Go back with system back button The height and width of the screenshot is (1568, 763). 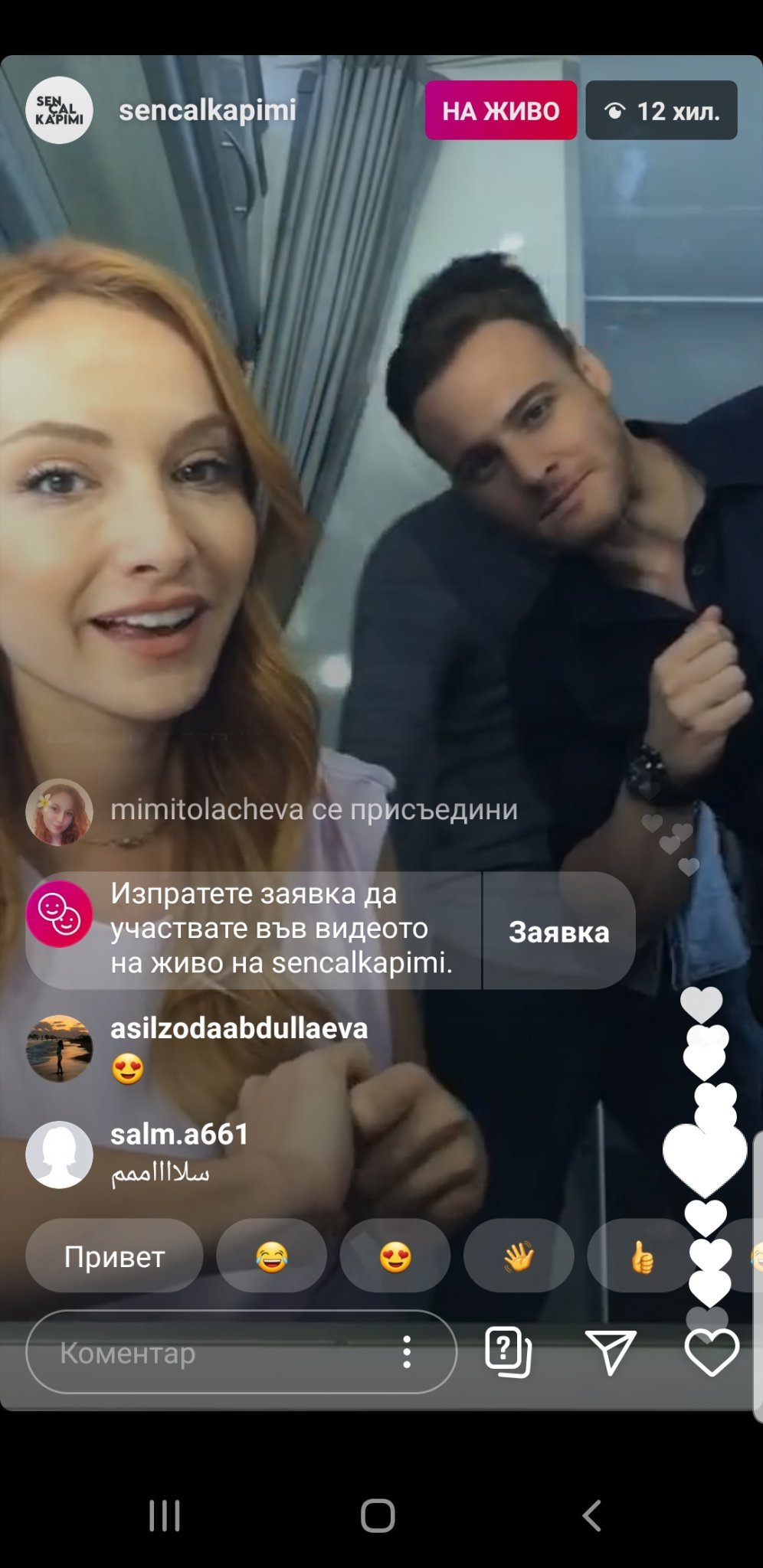(x=591, y=1514)
